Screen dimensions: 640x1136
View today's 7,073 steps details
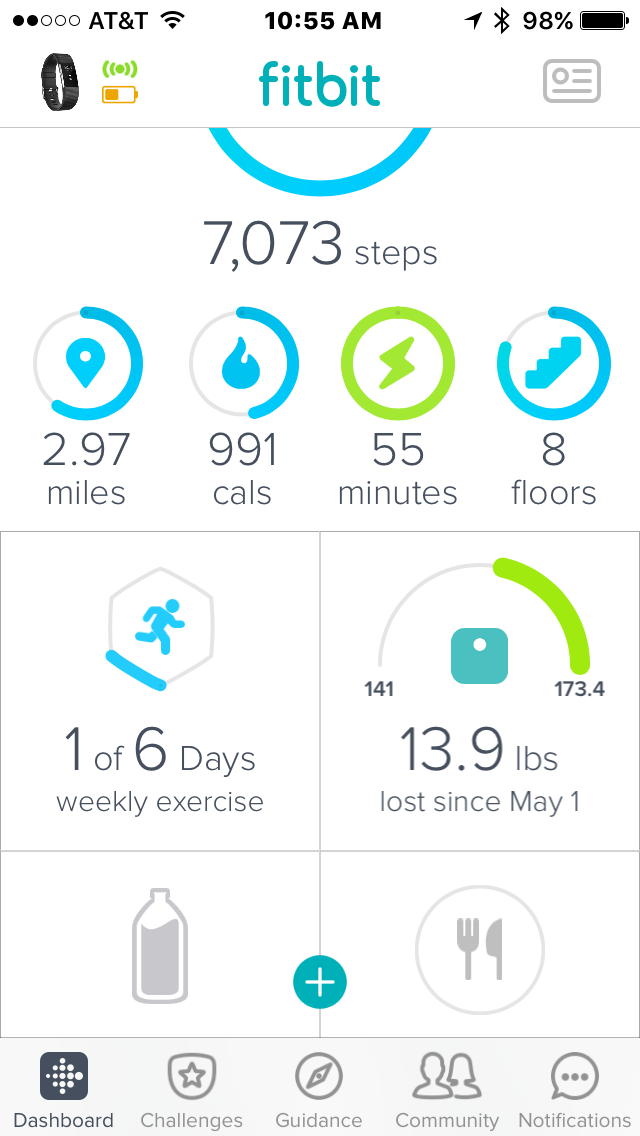pos(320,243)
